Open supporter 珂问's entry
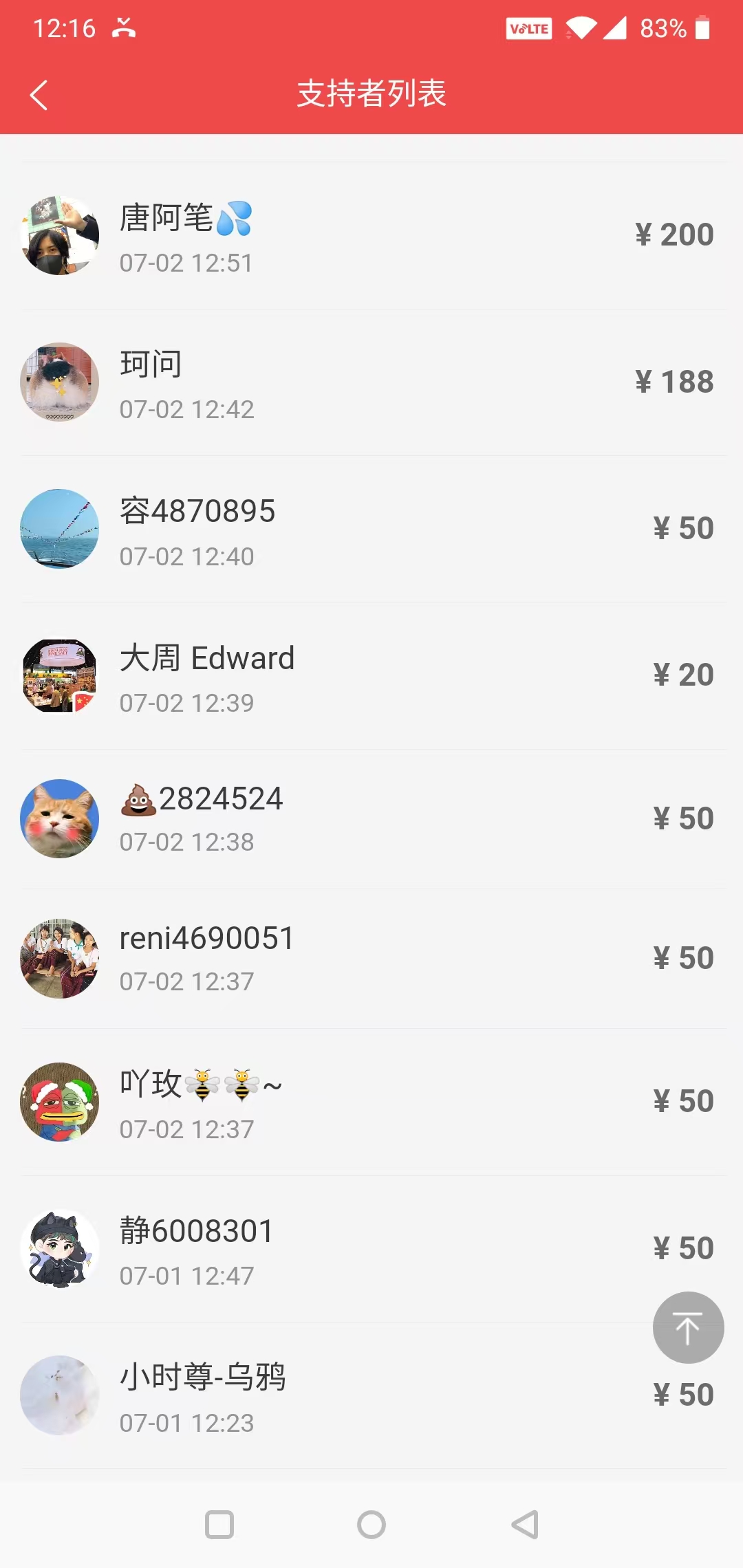Image resolution: width=743 pixels, height=1568 pixels. [x=371, y=382]
